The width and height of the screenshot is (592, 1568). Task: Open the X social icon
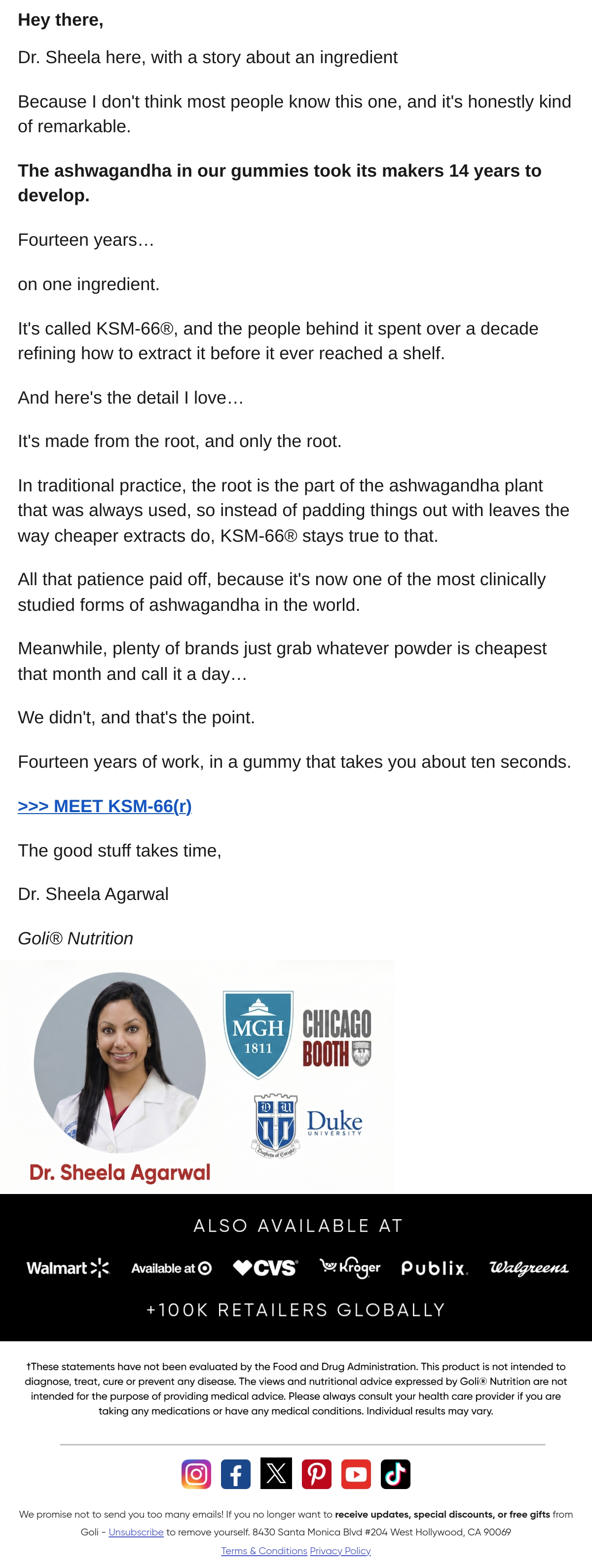pos(276,1474)
